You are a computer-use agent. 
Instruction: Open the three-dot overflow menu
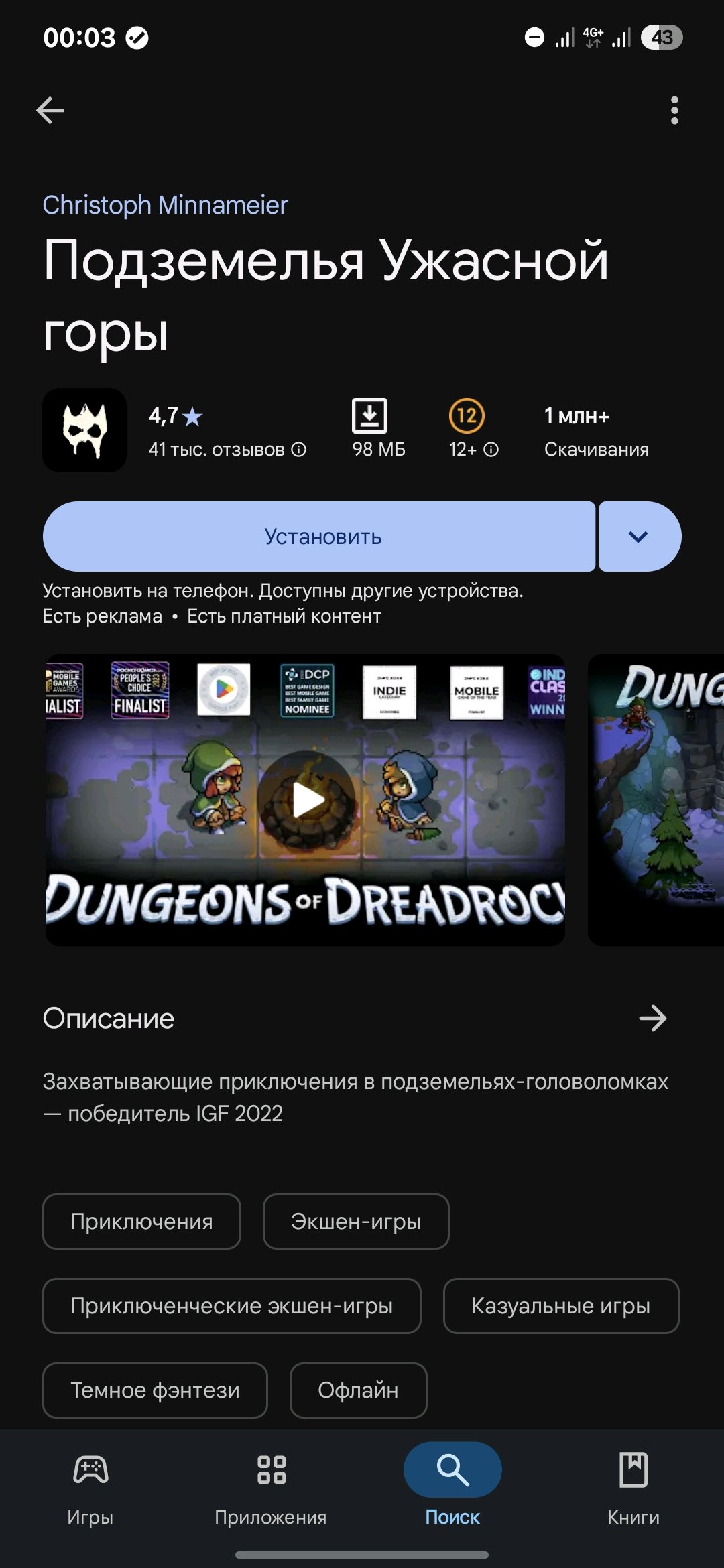(x=674, y=111)
